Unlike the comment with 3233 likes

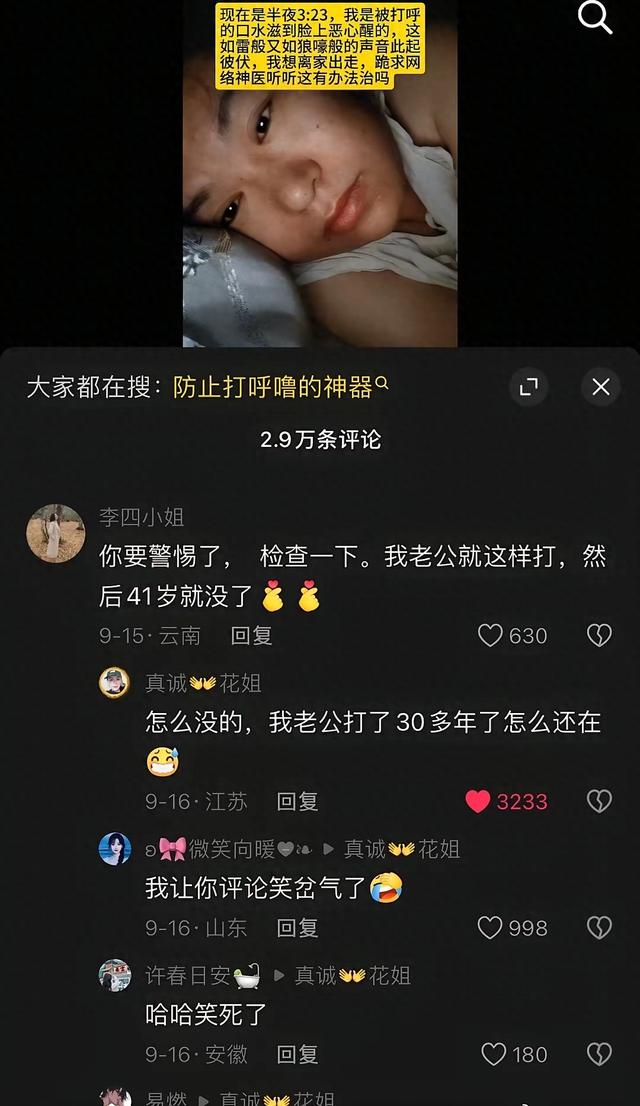(x=479, y=801)
